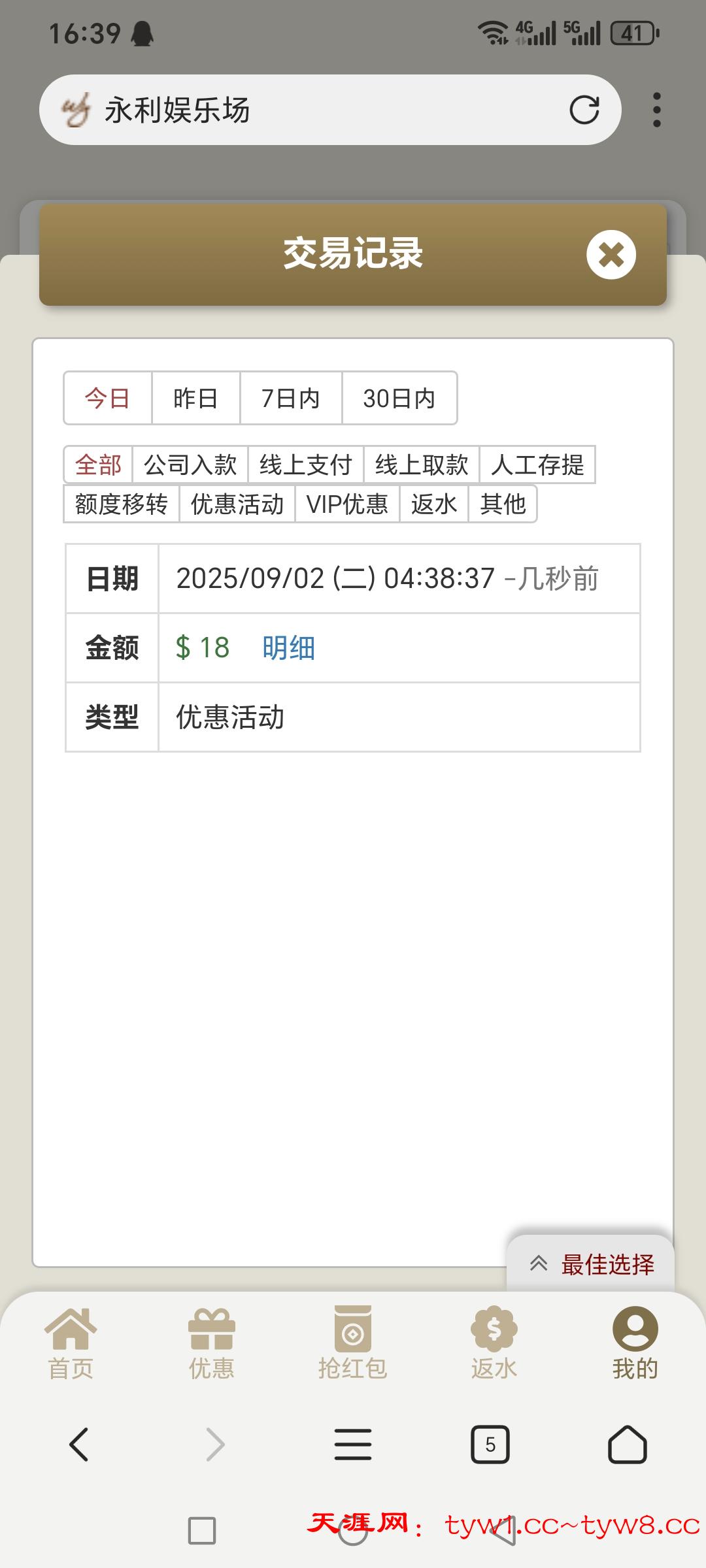Image resolution: width=706 pixels, height=1568 pixels.
Task: Switch to the bottom 返水 tab
Action: pos(494,1344)
